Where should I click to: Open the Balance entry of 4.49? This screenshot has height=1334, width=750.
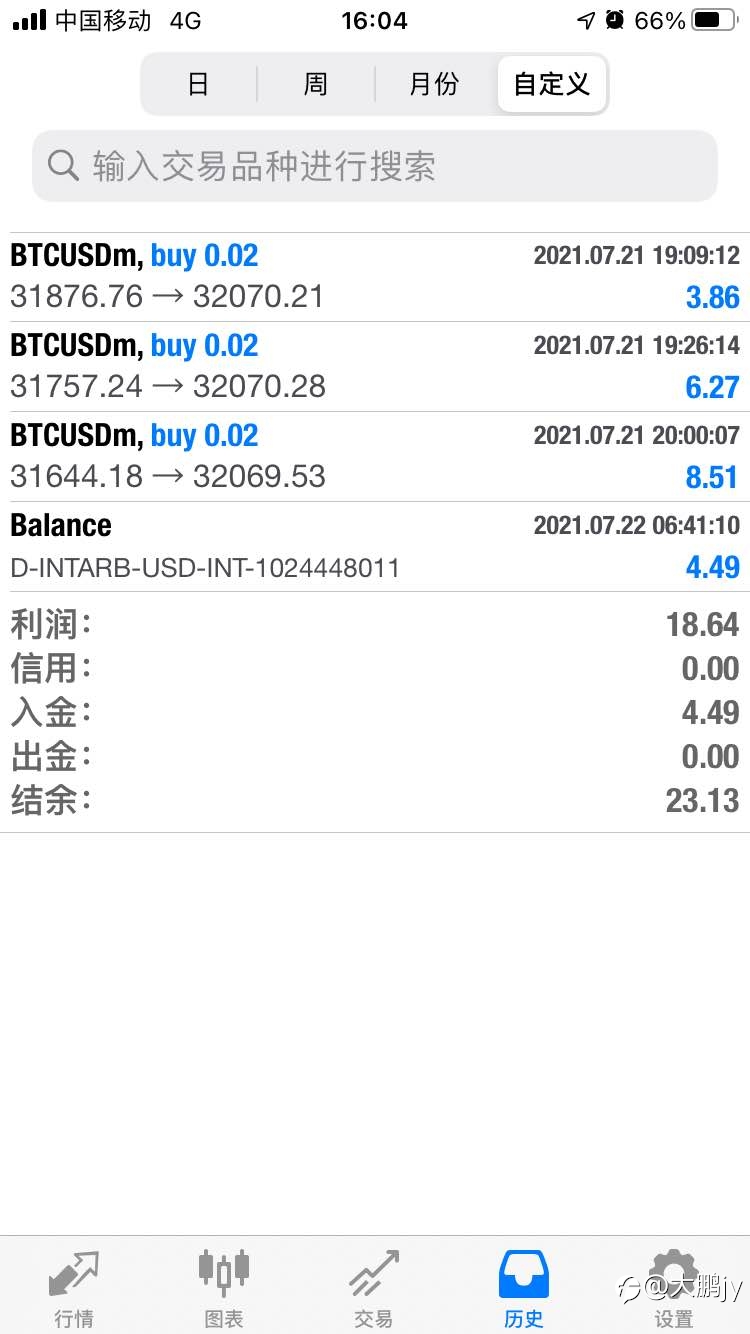375,547
